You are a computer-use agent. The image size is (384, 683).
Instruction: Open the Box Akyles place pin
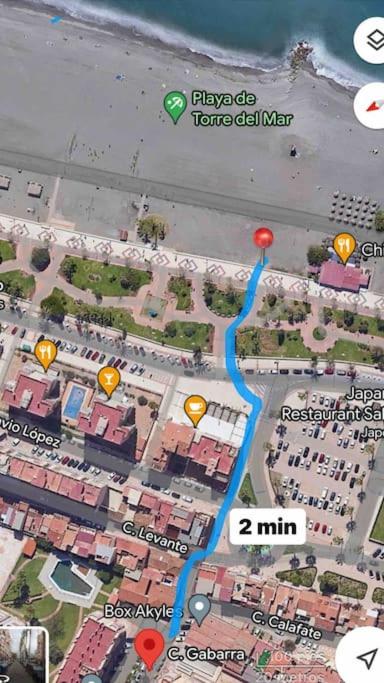[200, 610]
